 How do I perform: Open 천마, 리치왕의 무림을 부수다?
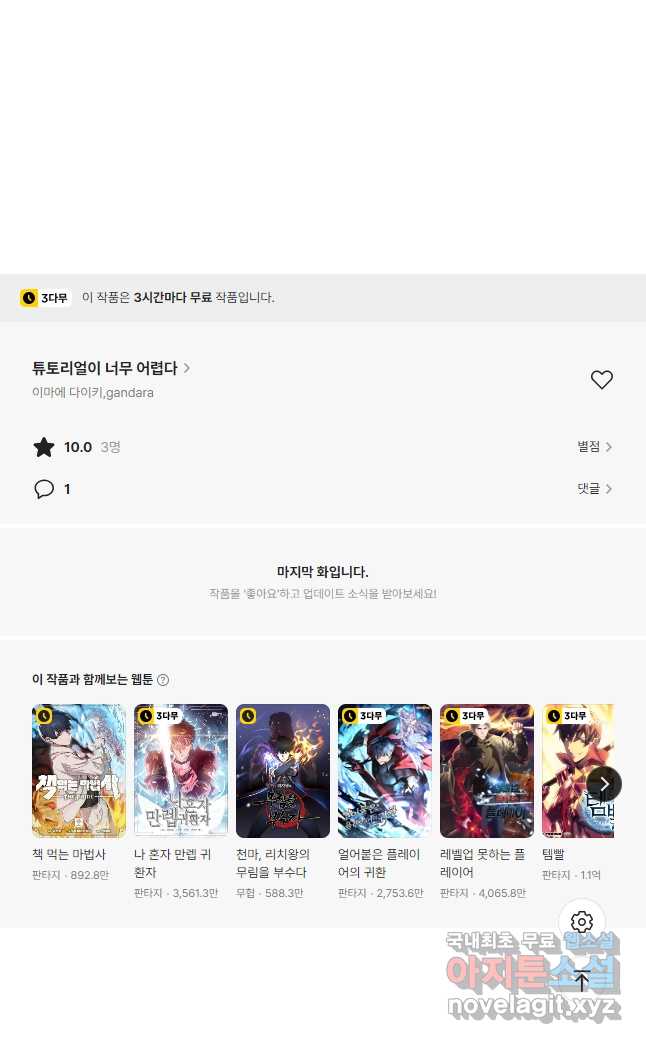(283, 771)
